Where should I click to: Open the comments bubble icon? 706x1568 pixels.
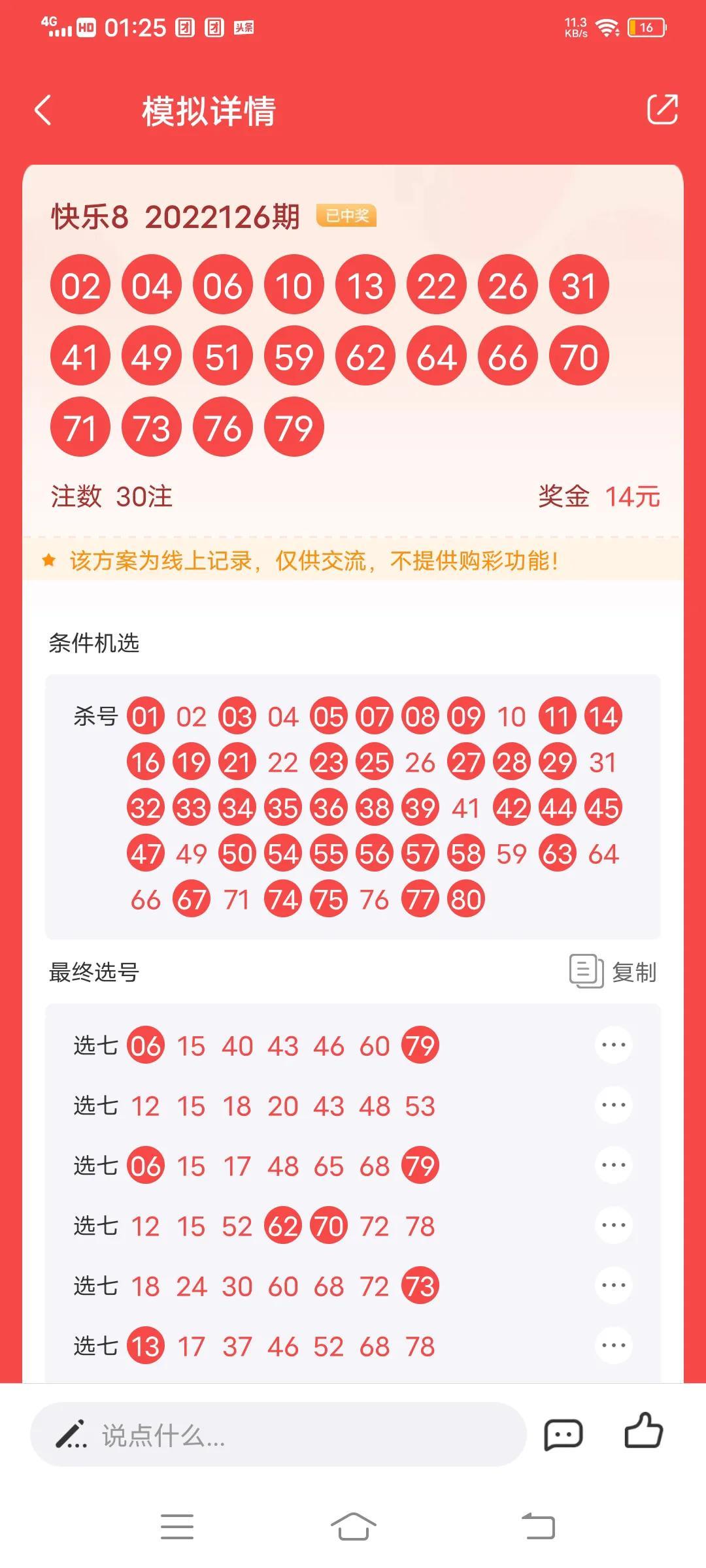(x=563, y=1435)
